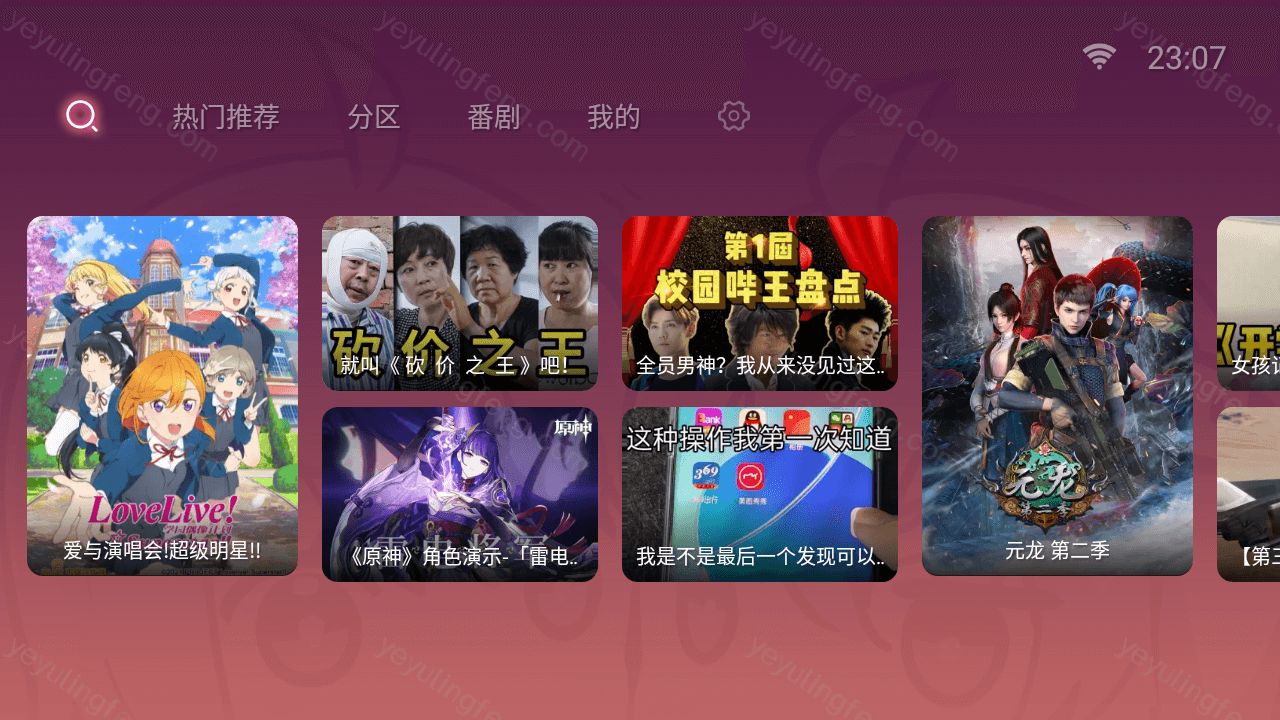Open the LoveLive 爱与演唱会 card
The height and width of the screenshot is (720, 1280).
(162, 396)
